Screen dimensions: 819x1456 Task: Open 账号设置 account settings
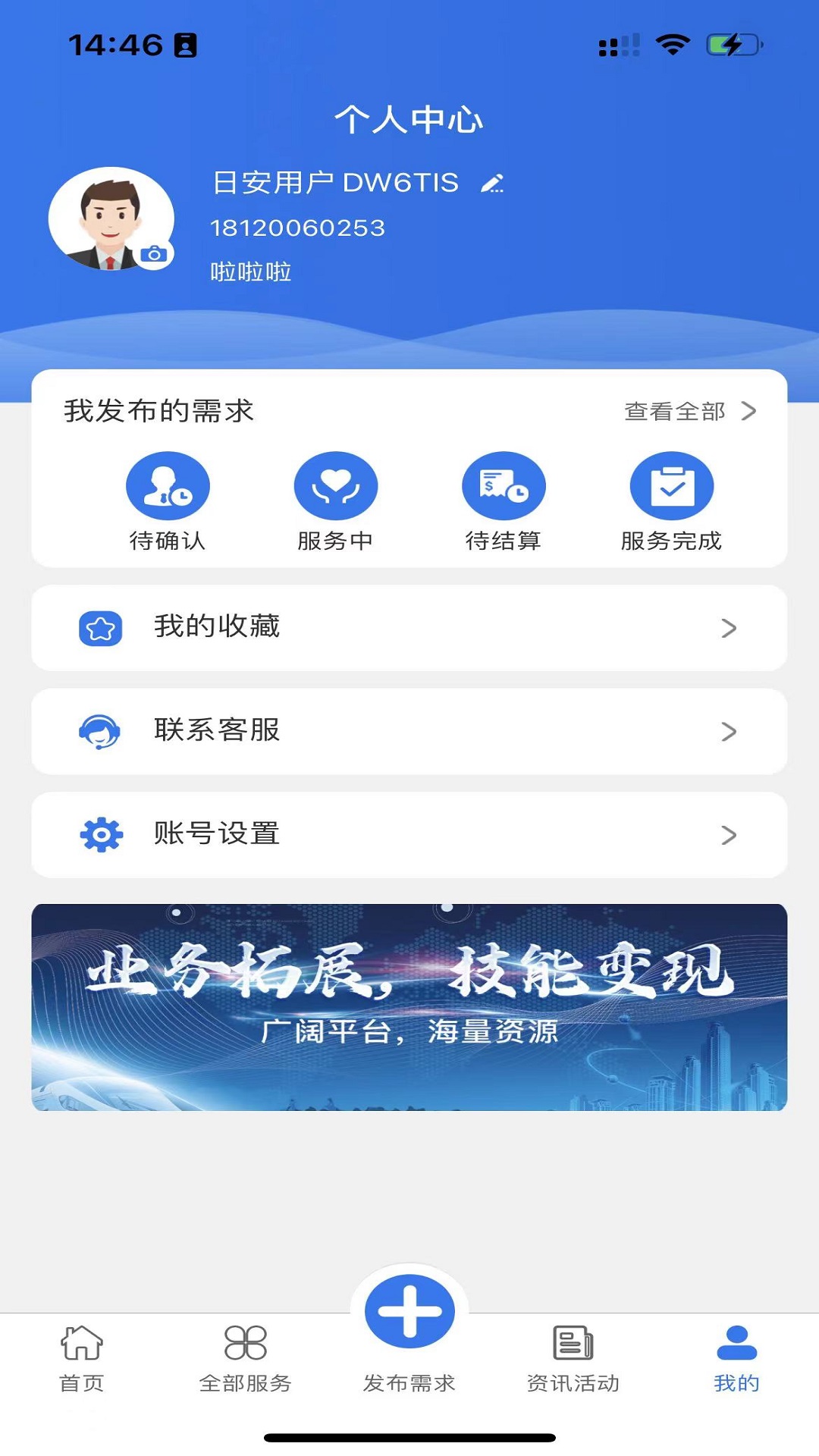coord(409,835)
